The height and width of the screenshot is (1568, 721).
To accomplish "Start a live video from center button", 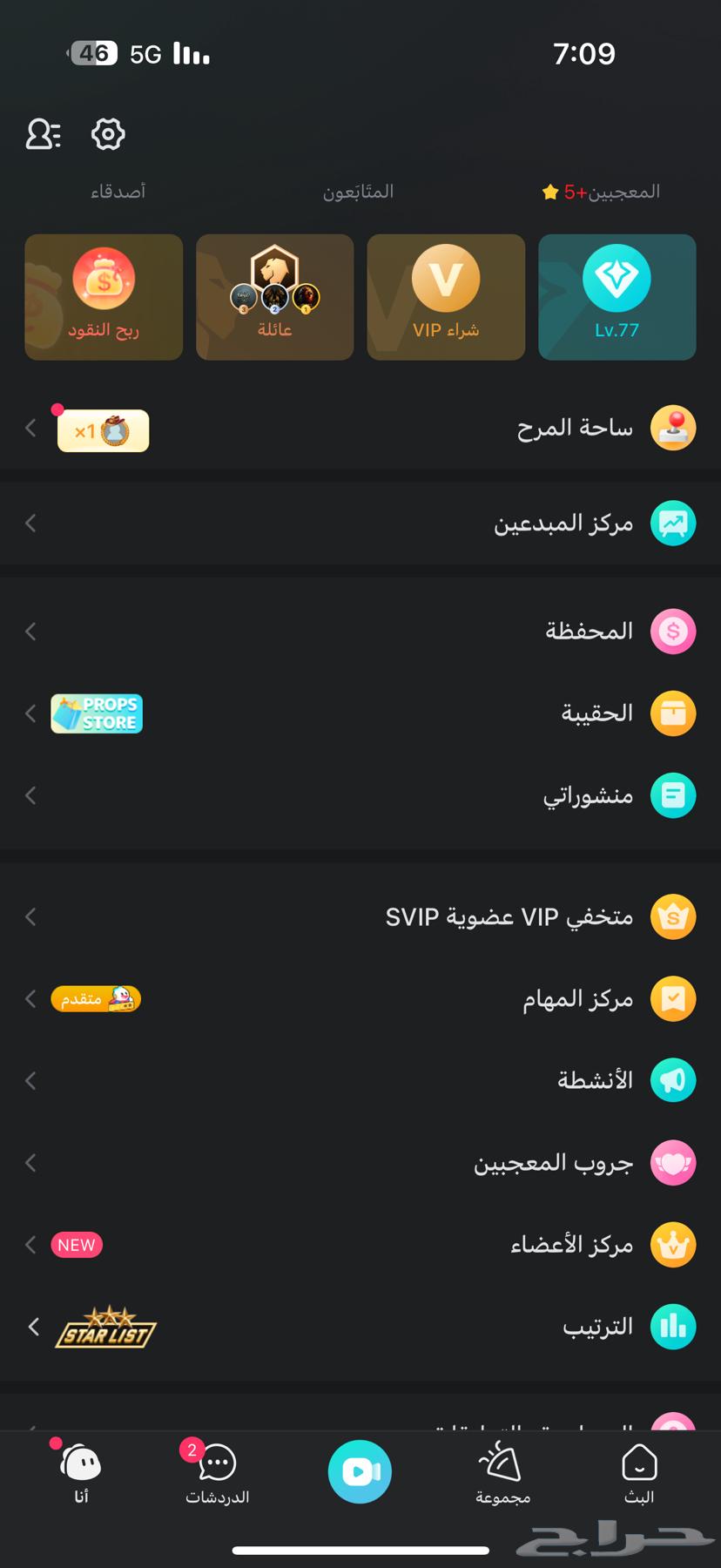I will (360, 1471).
